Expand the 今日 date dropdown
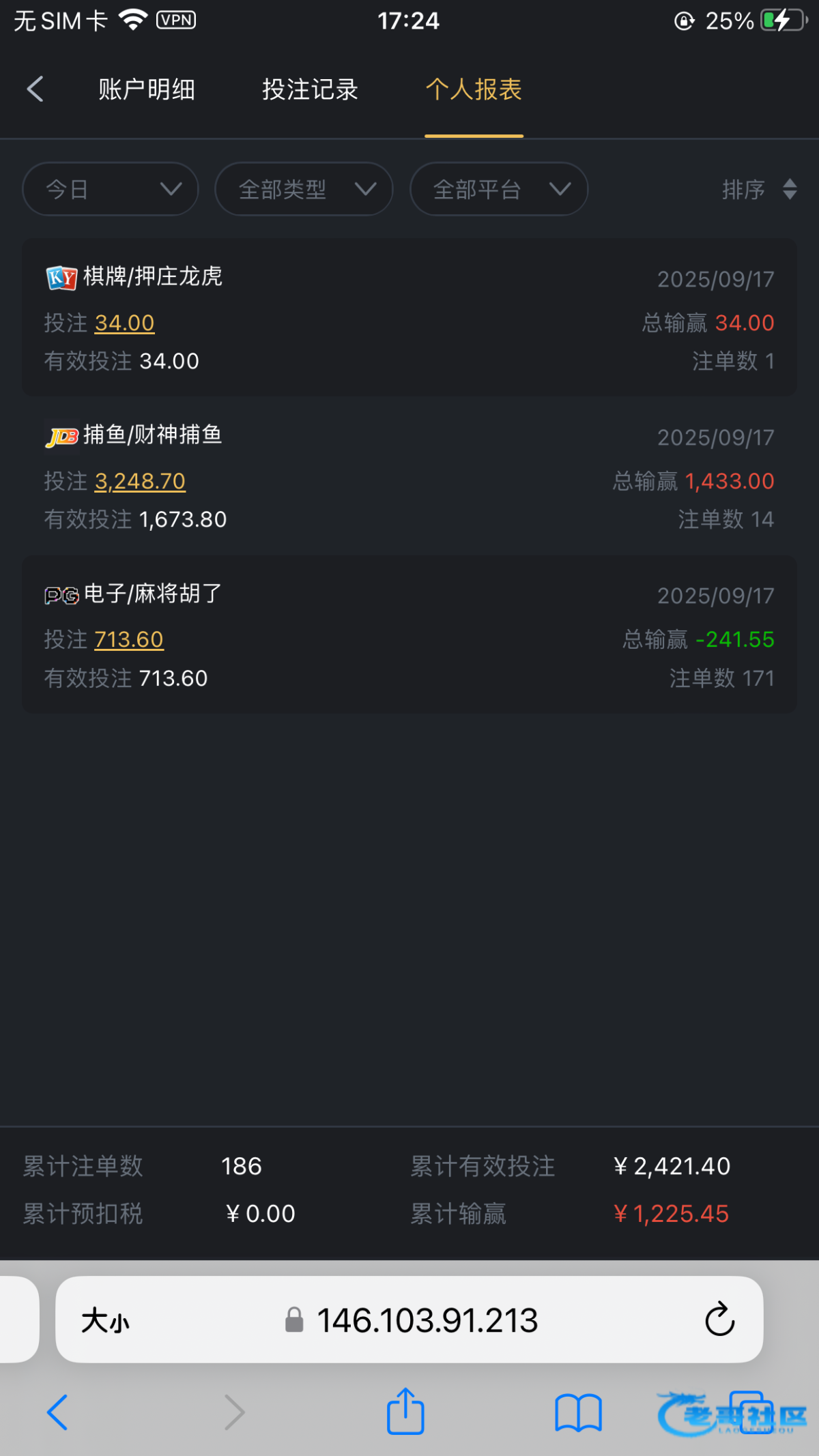Image resolution: width=819 pixels, height=1456 pixels. tap(111, 189)
